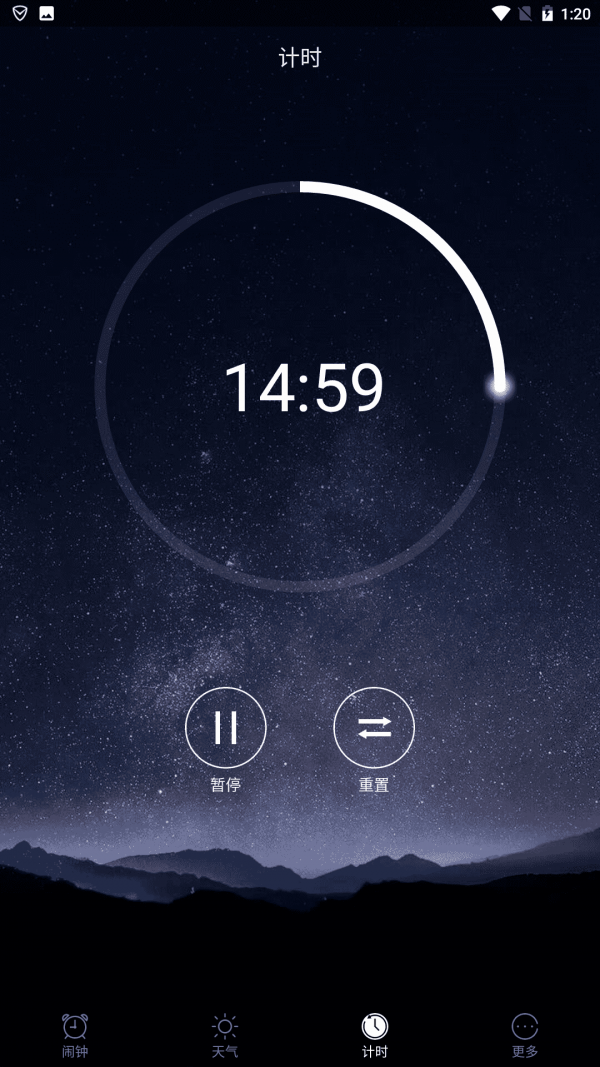Viewport: 600px width, 1067px height.
Task: Select the 计时 timer tab
Action: (375, 1035)
